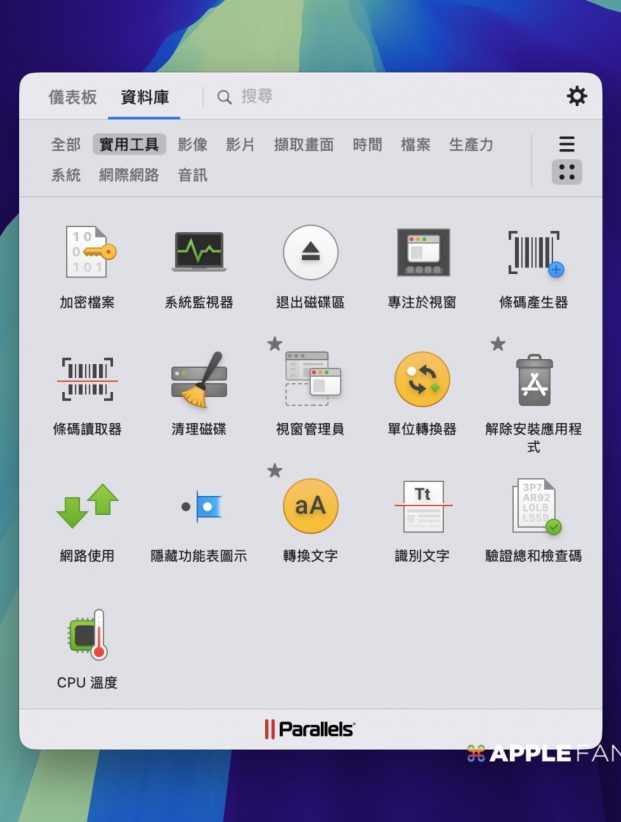621x822 pixels.
Task: Filter tools by 影像 category
Action: [x=193, y=144]
